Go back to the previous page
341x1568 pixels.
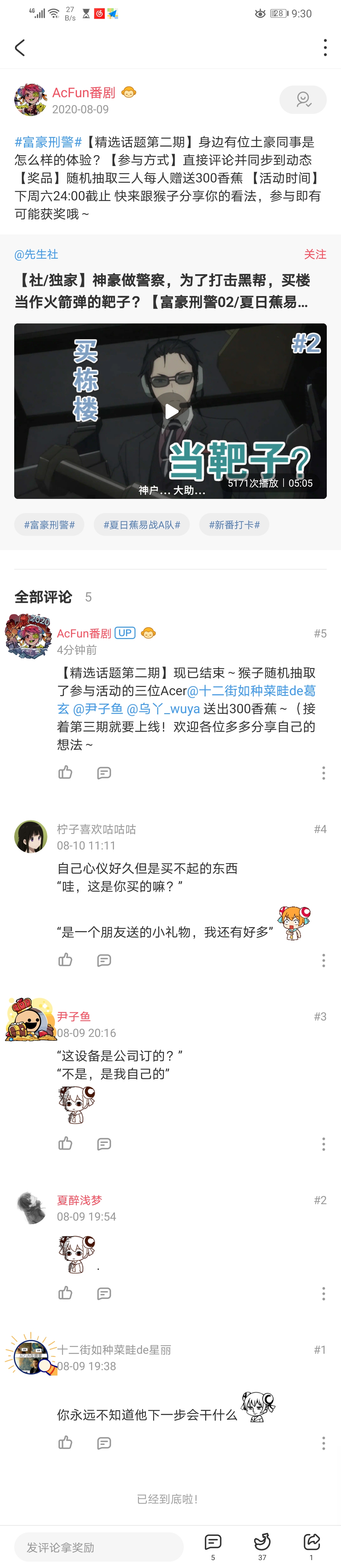coord(20,47)
